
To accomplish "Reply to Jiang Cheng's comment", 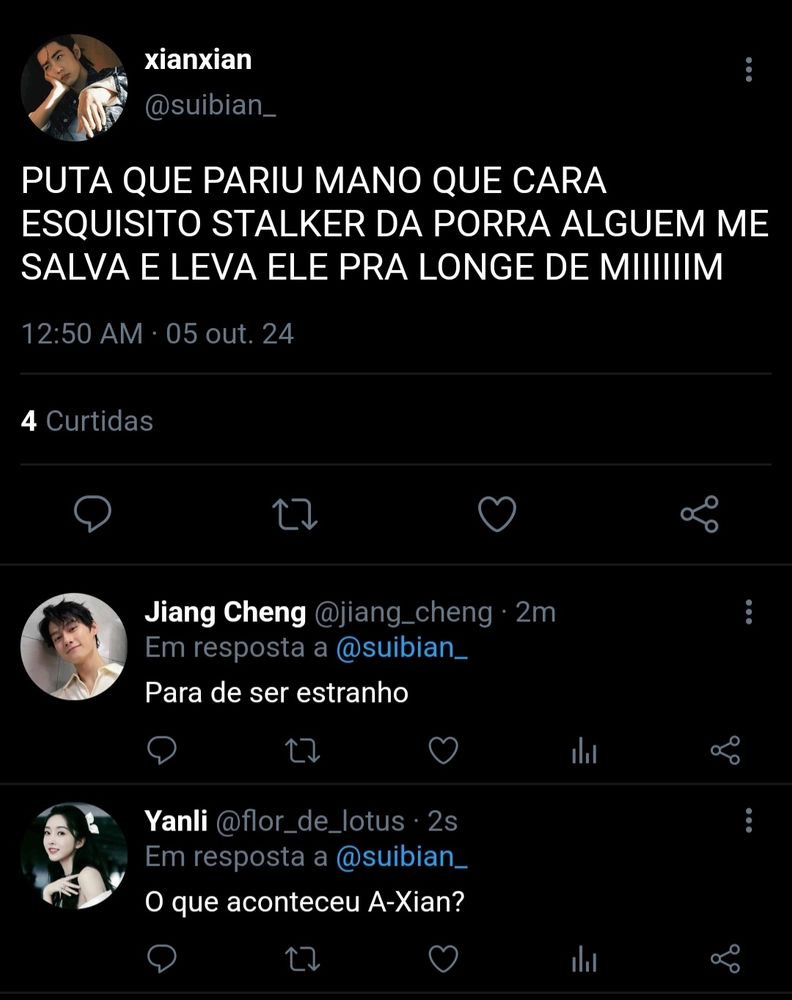I will tap(161, 750).
